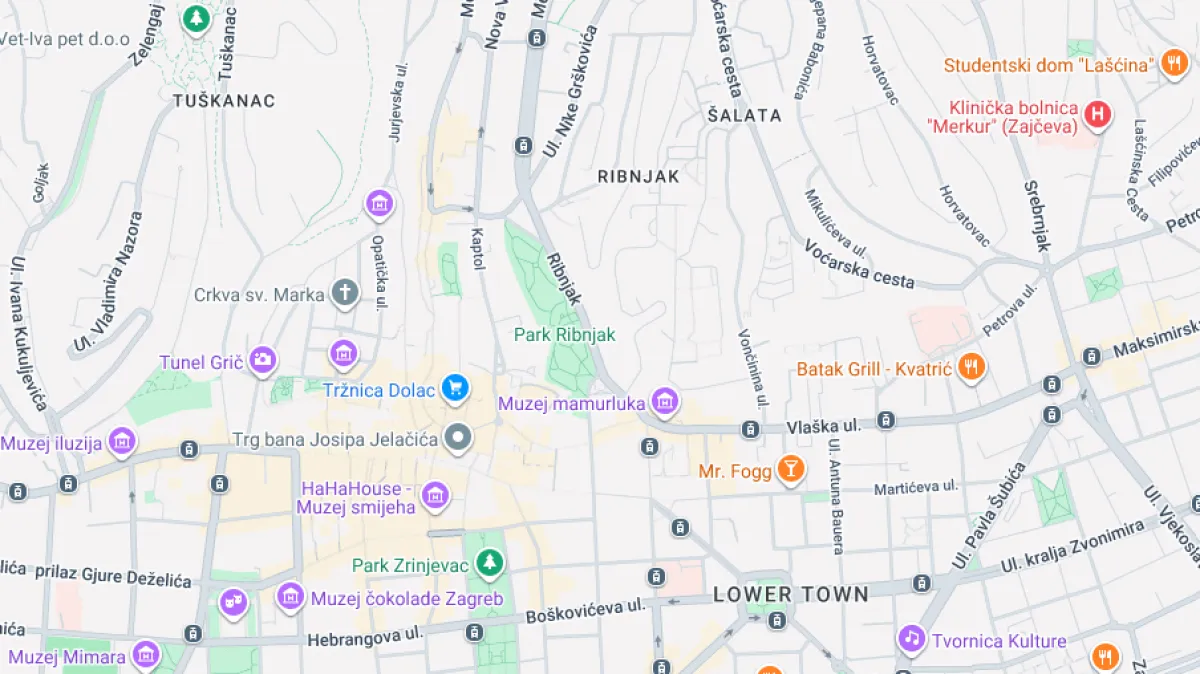Open the Tržnica Dolac shopping pin
Image resolution: width=1200 pixels, height=674 pixels.
(x=455, y=388)
